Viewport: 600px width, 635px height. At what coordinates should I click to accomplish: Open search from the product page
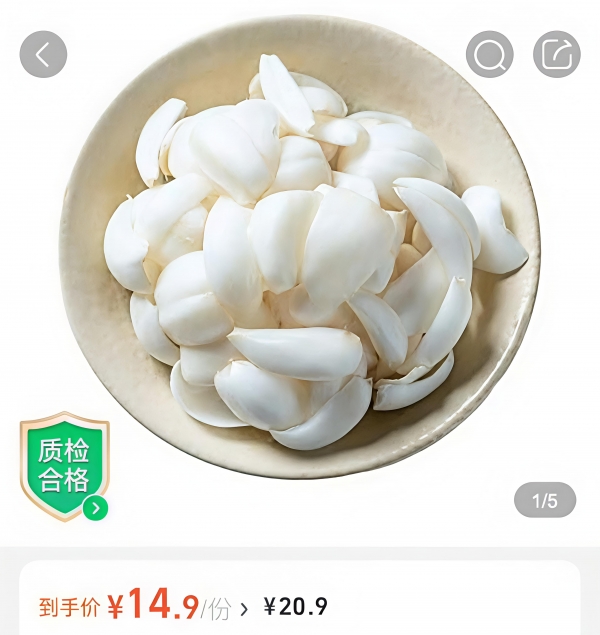pos(489,55)
